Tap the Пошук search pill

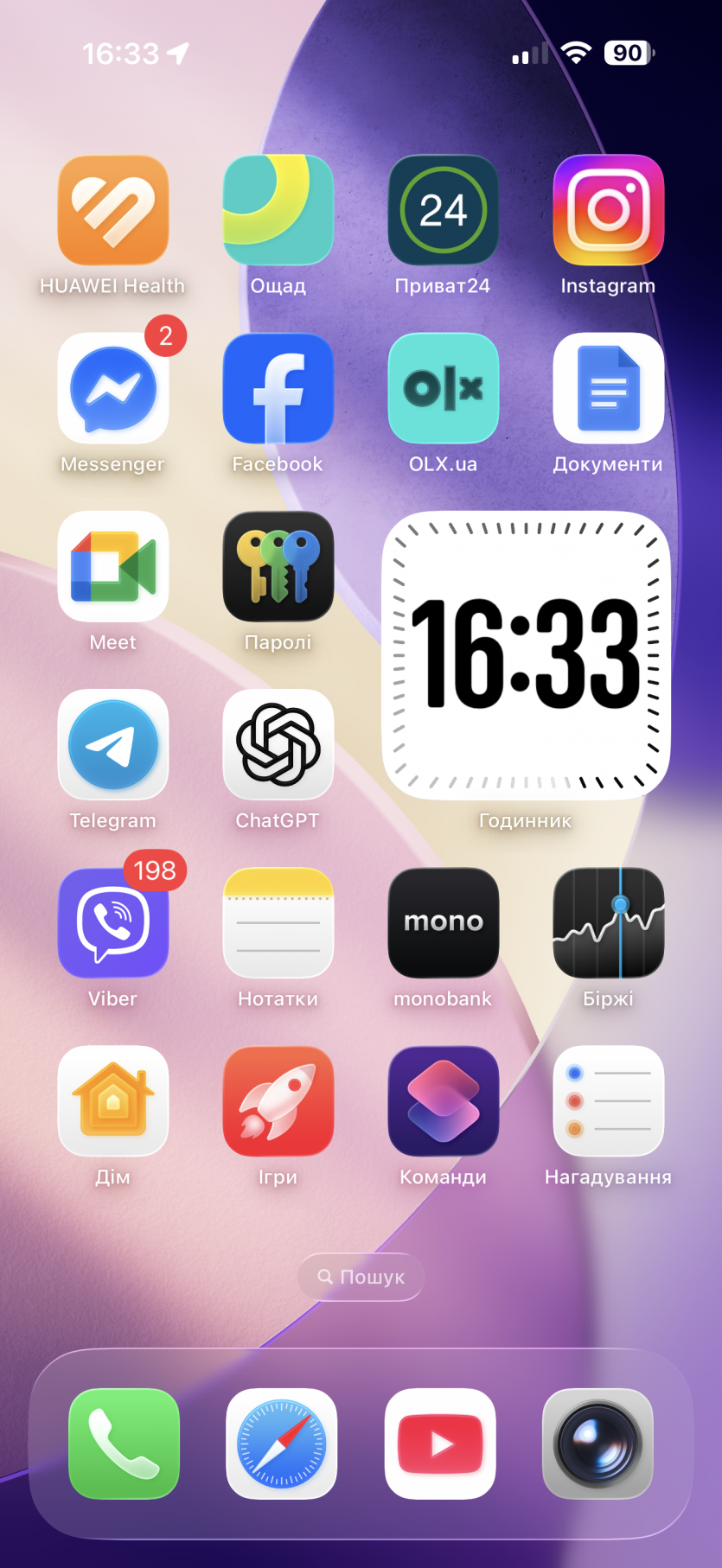click(x=361, y=1277)
